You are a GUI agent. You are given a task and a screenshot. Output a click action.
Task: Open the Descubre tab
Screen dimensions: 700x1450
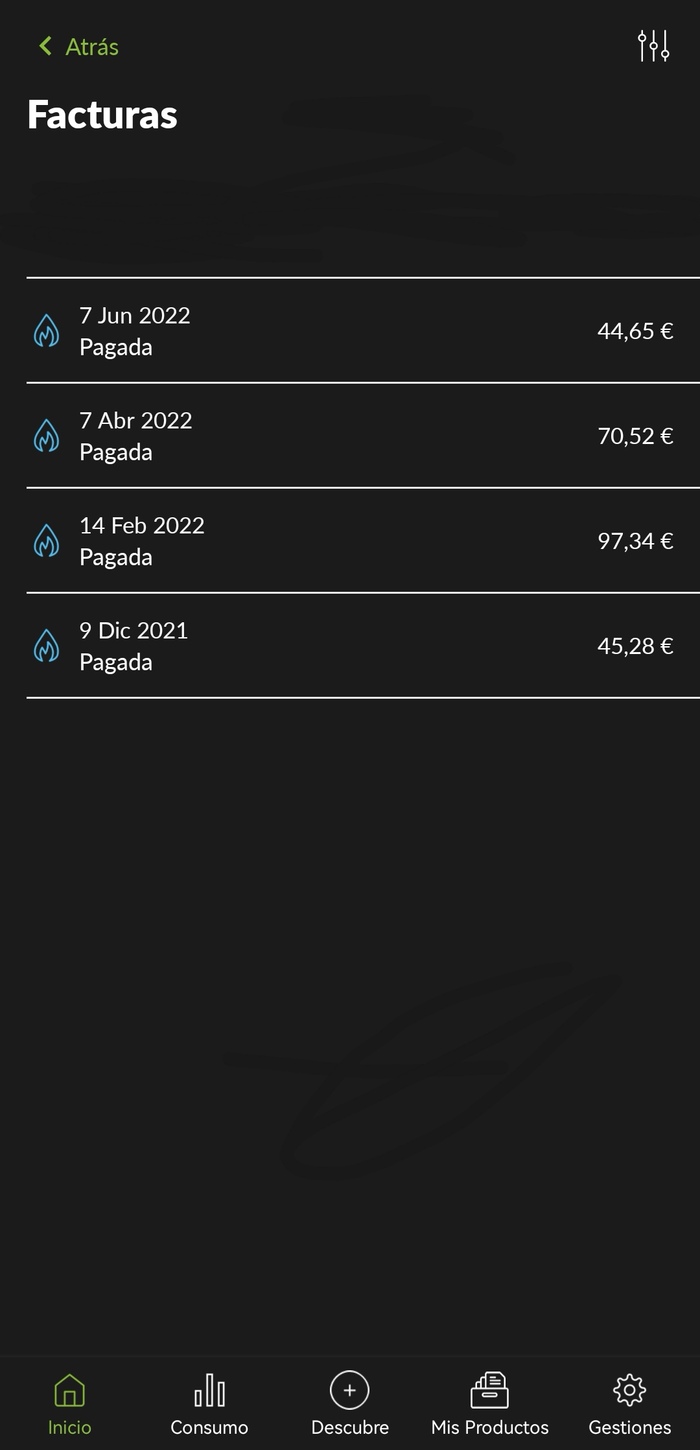350,1404
